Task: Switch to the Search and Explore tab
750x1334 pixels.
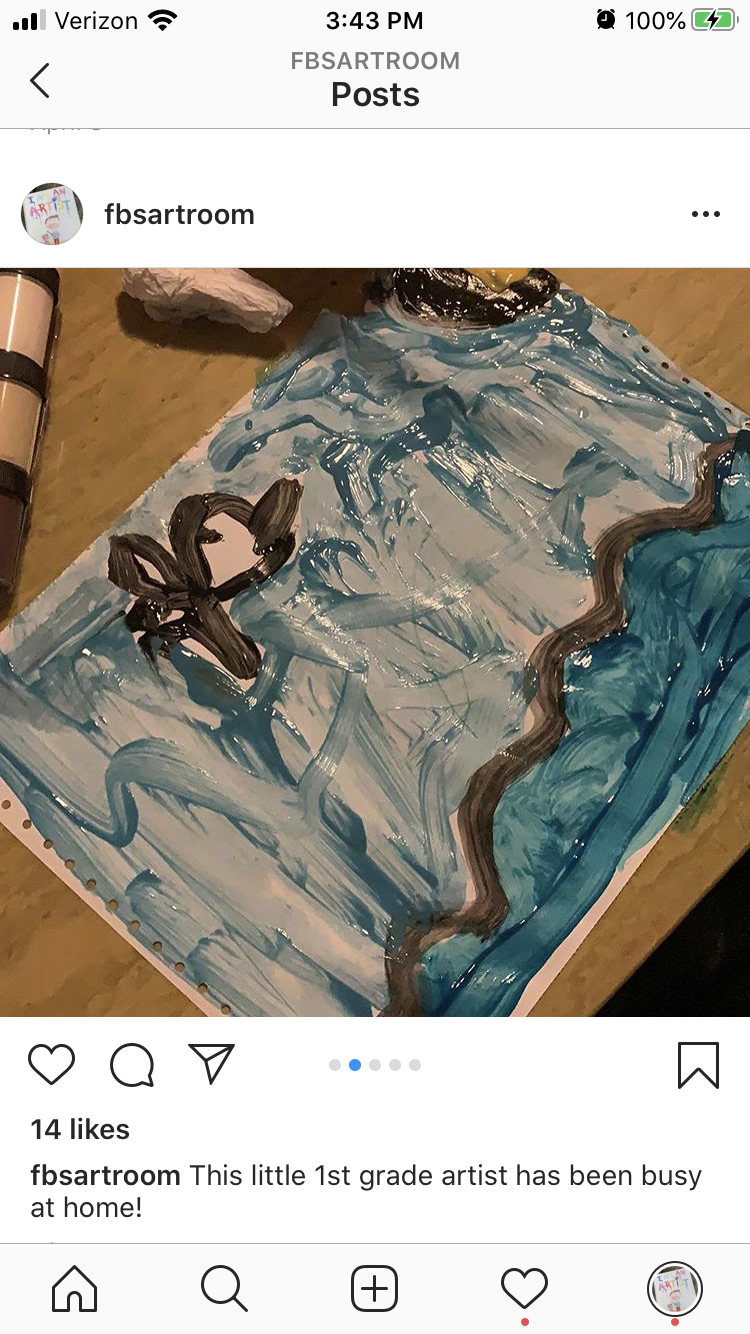Action: coord(224,1288)
